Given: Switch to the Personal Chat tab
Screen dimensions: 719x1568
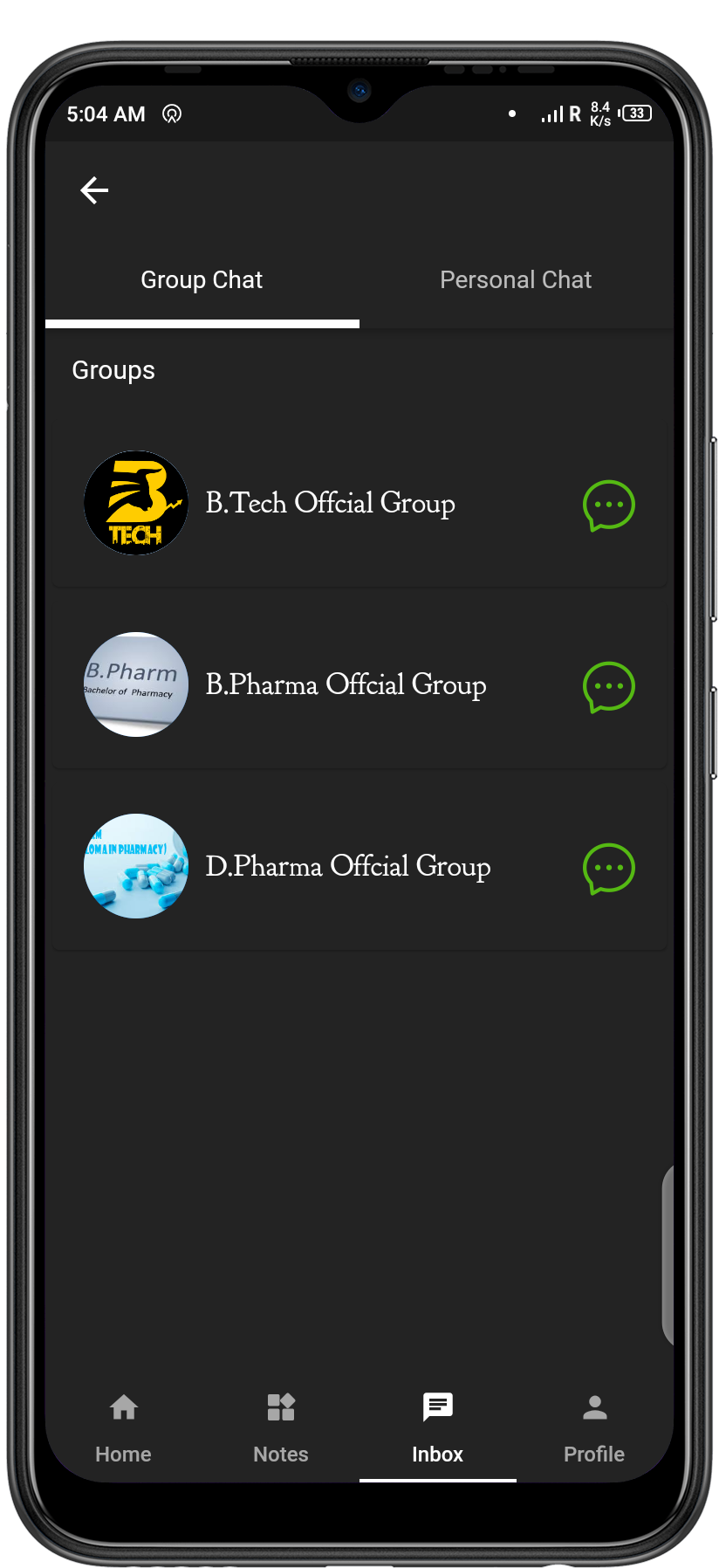Looking at the screenshot, I should pyautogui.click(x=516, y=280).
